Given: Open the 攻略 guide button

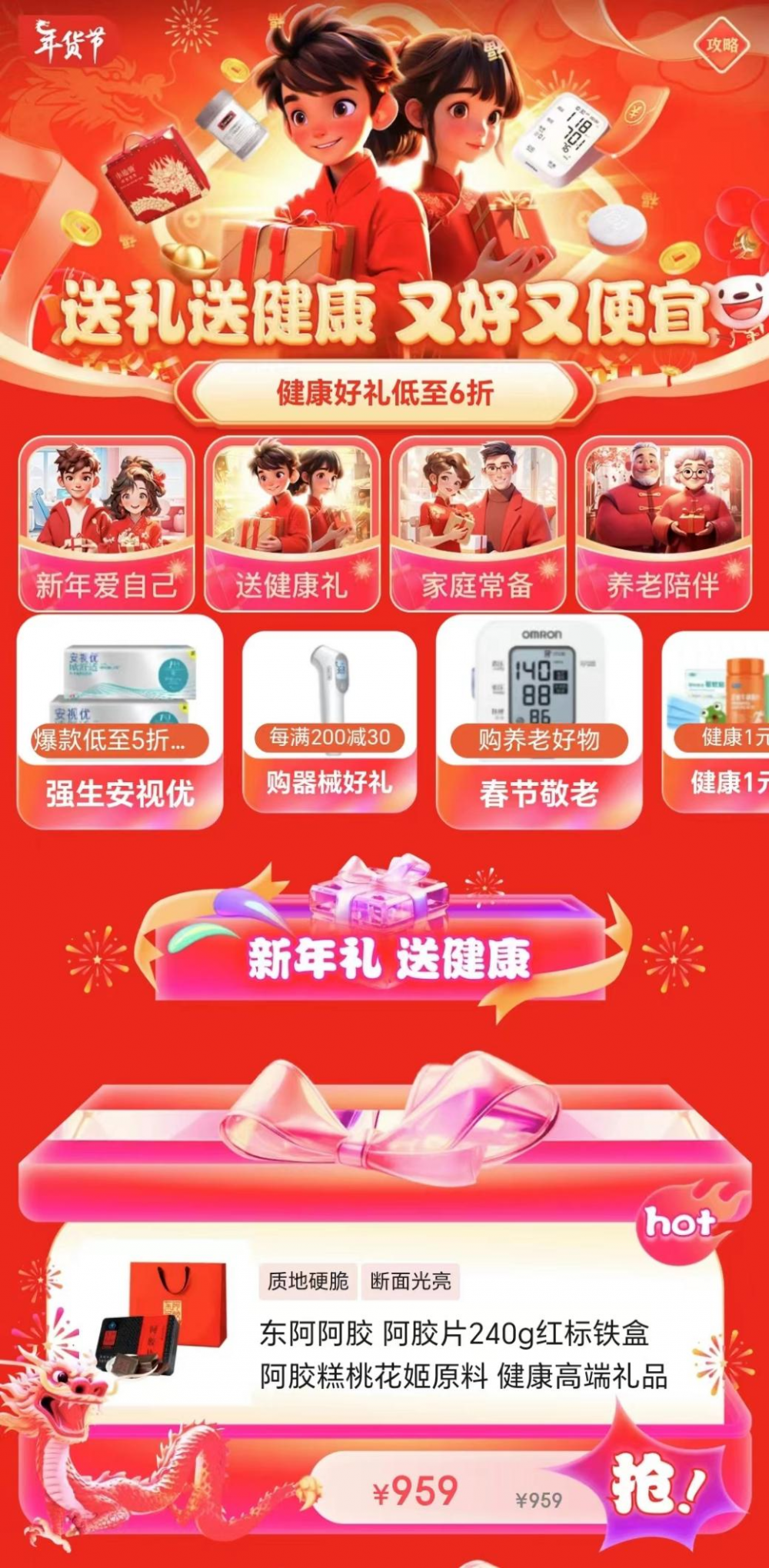Looking at the screenshot, I should 721,45.
